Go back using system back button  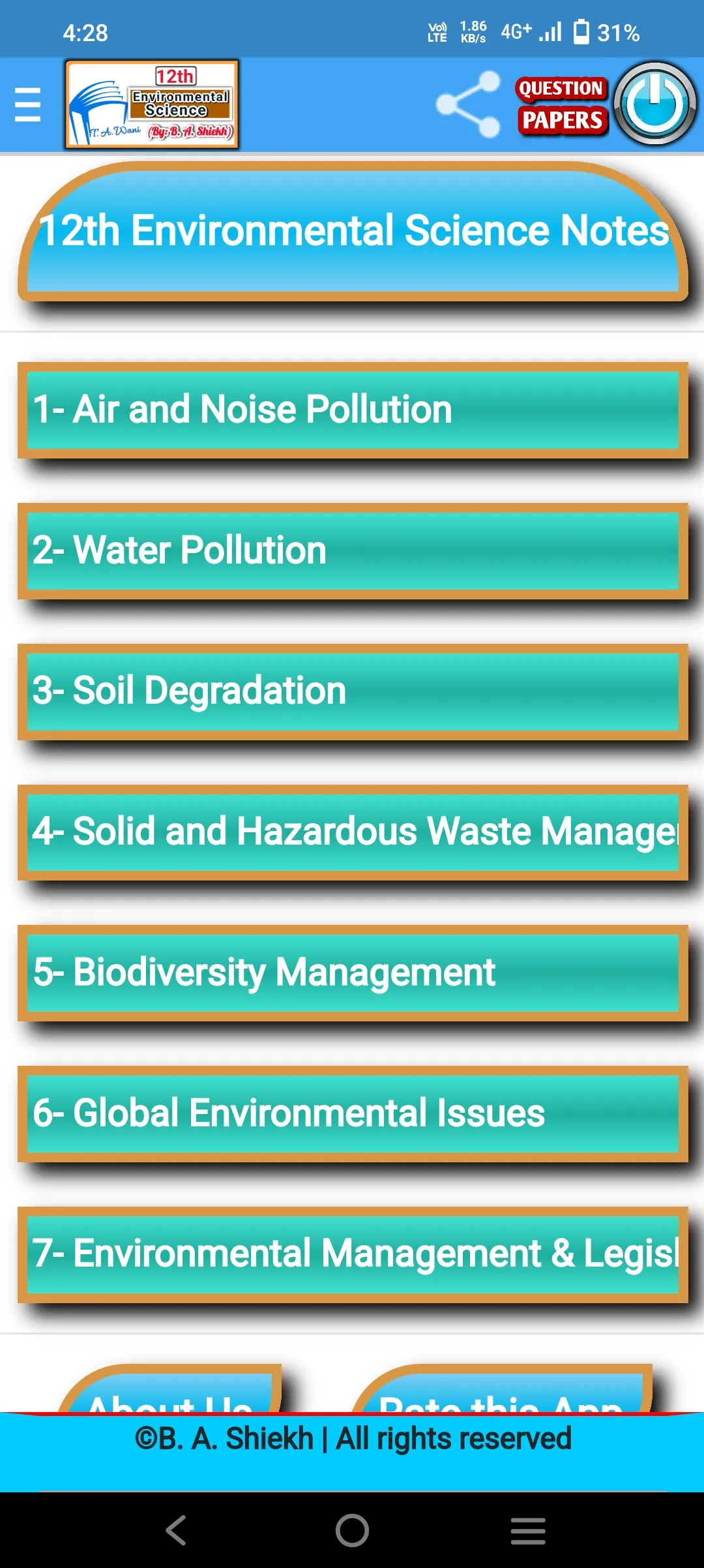176,1530
